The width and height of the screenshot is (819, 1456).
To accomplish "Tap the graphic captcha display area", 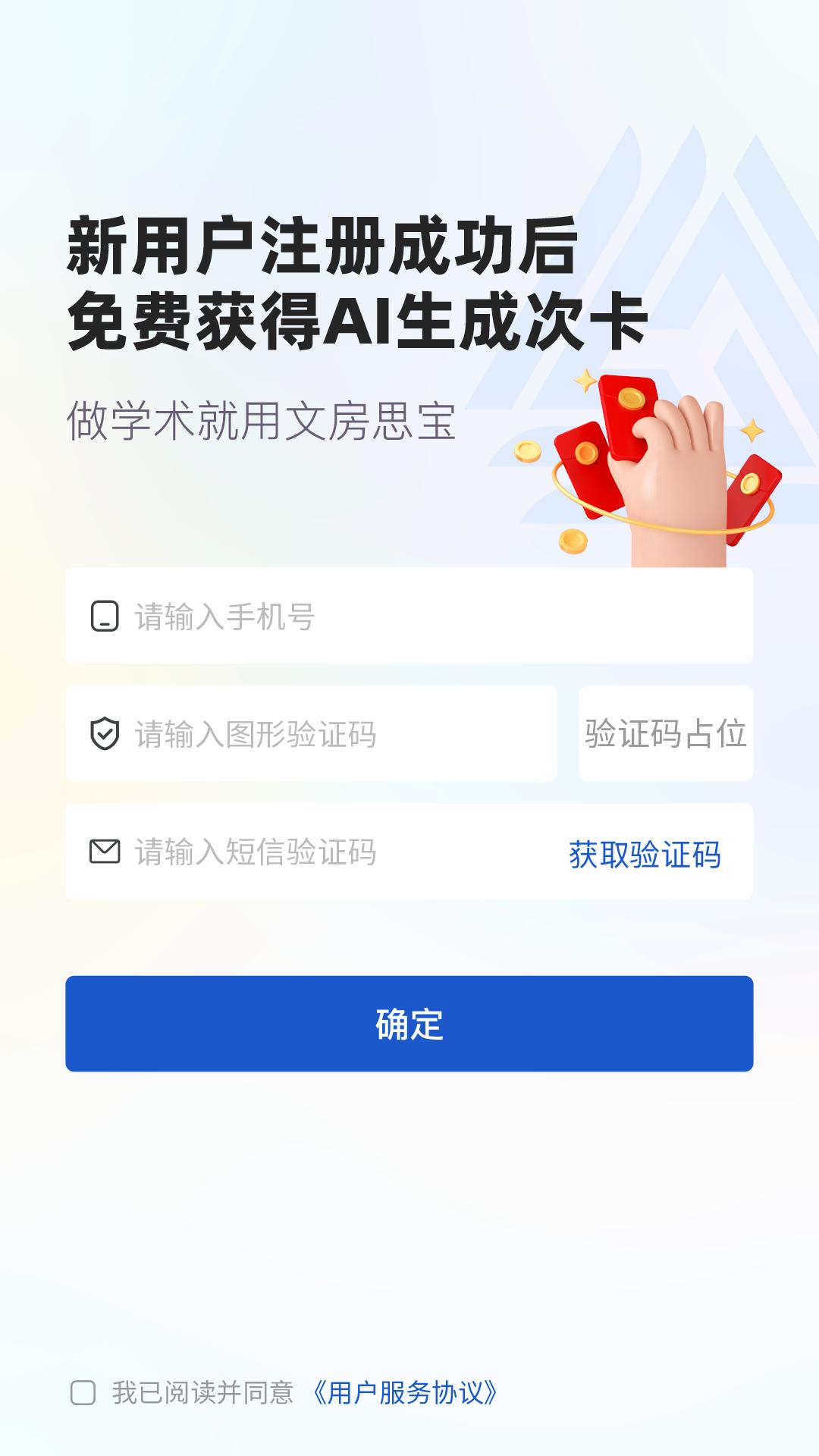I will 666,732.
